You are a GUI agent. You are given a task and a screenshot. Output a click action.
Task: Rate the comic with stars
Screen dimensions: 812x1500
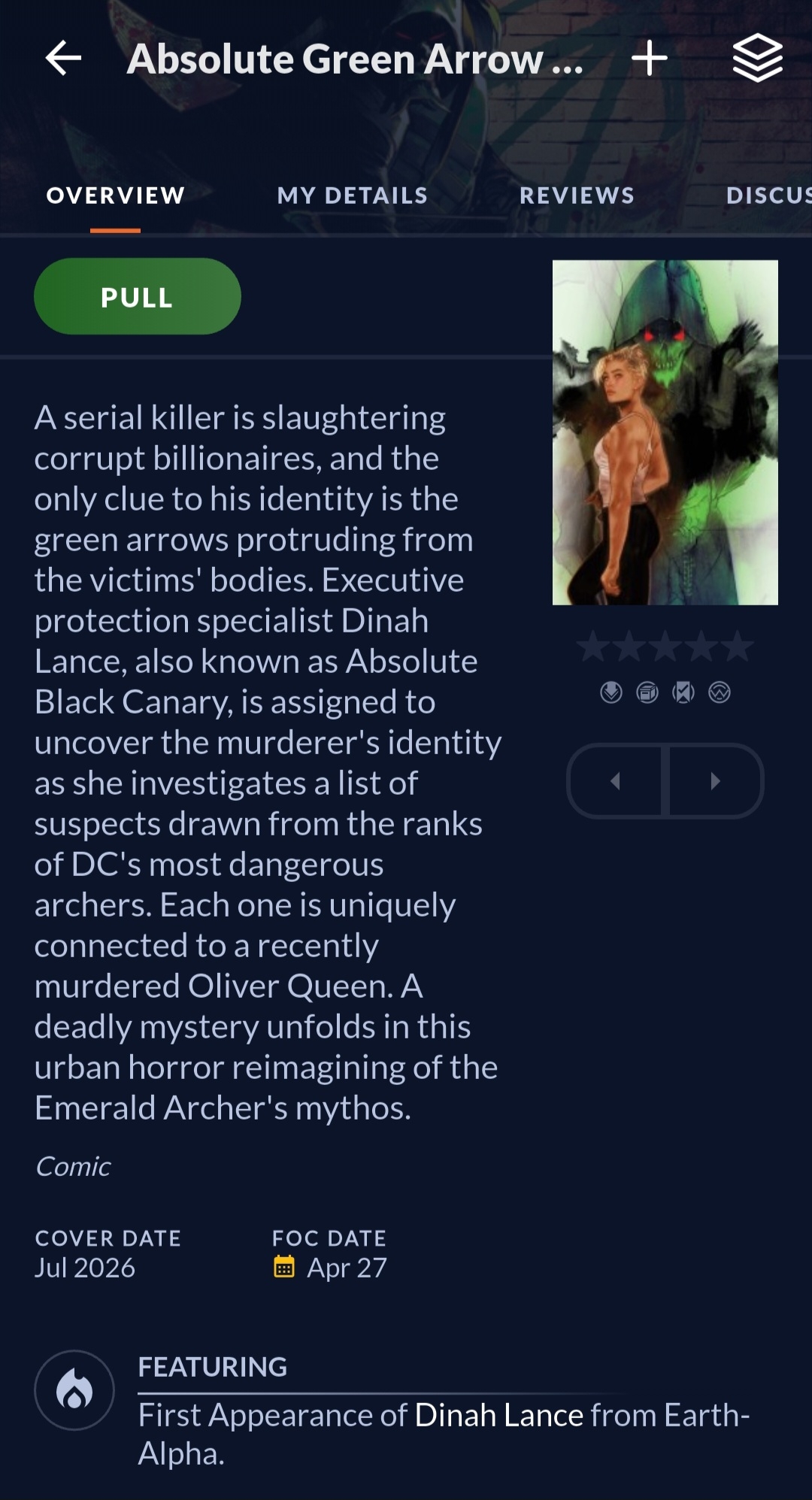coord(665,647)
